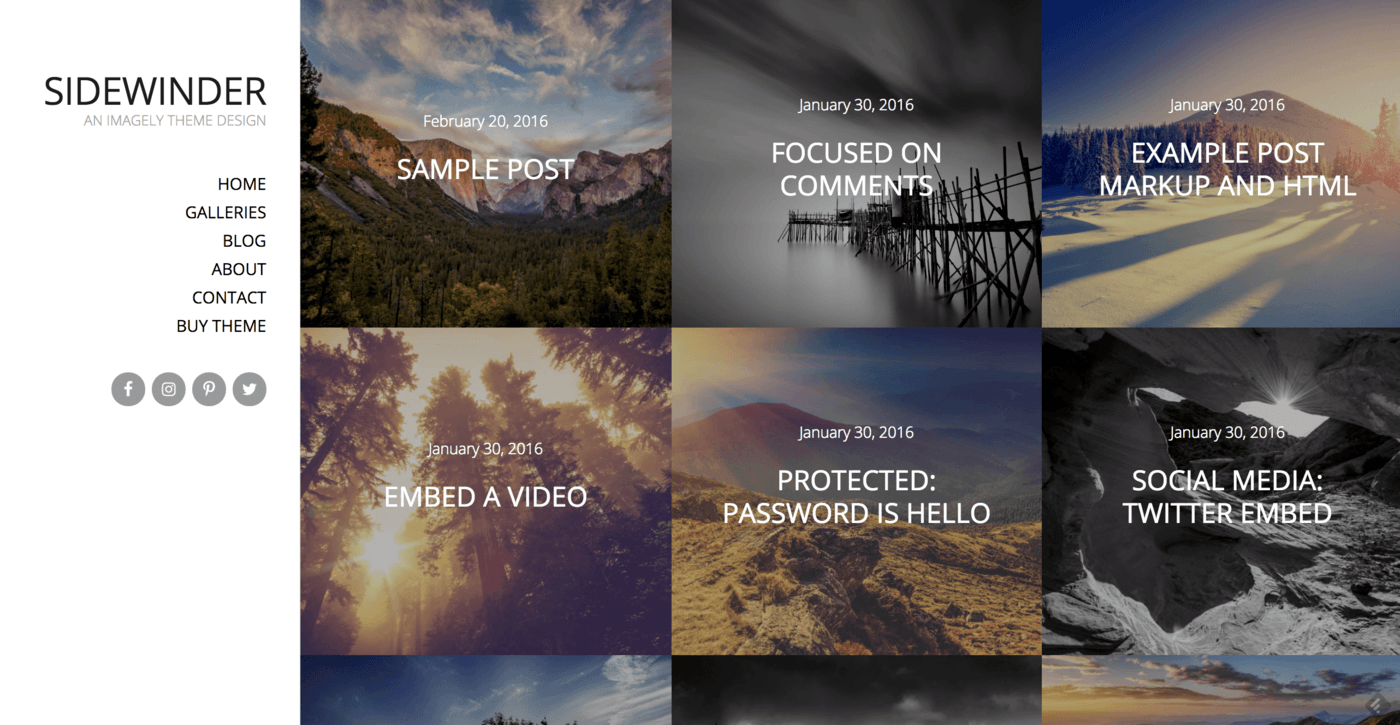
Task: Open the Facebook social icon
Action: (128, 389)
